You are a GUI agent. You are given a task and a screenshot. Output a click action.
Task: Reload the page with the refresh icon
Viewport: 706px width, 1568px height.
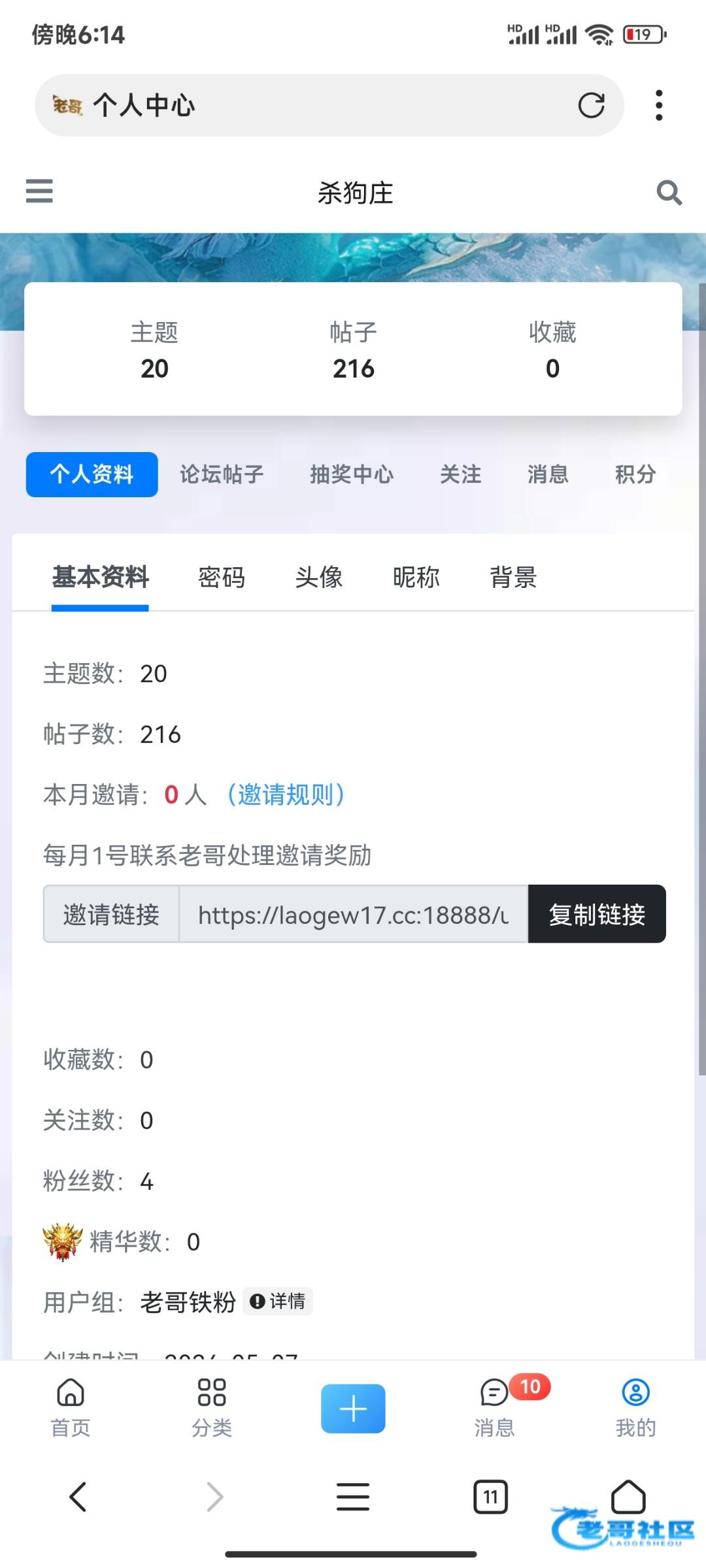pos(591,105)
